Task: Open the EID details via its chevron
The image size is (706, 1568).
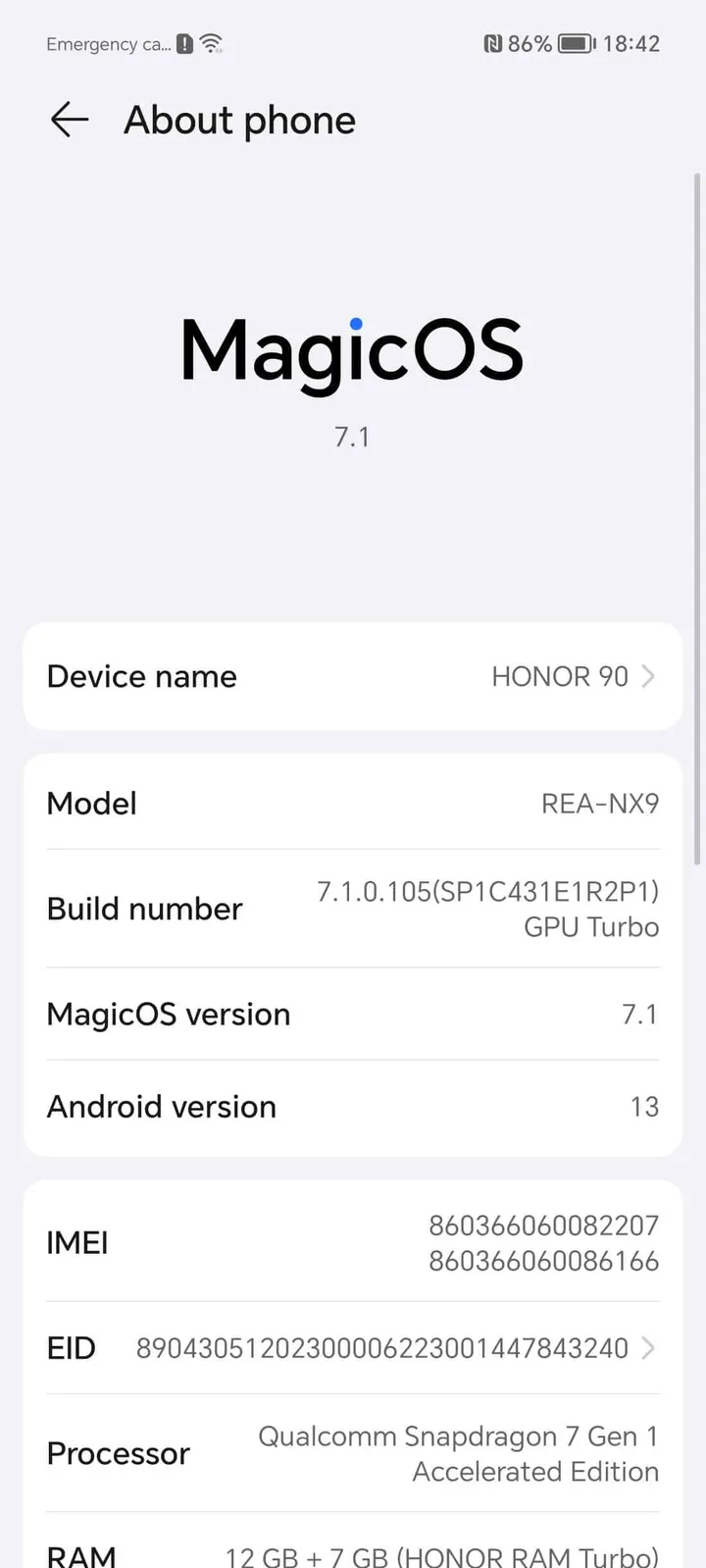Action: (x=647, y=1348)
